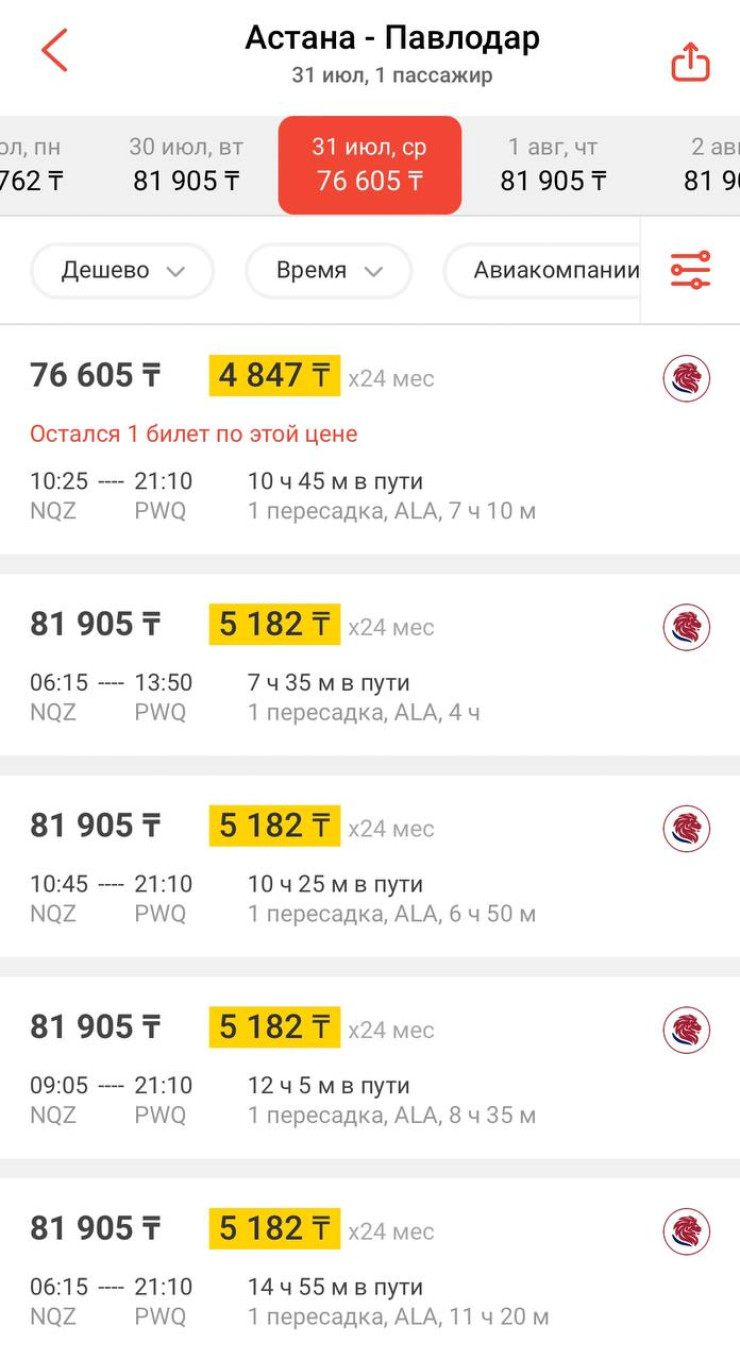The image size is (740, 1360).
Task: Switch to the 1 авг, чт date
Action: tap(553, 165)
